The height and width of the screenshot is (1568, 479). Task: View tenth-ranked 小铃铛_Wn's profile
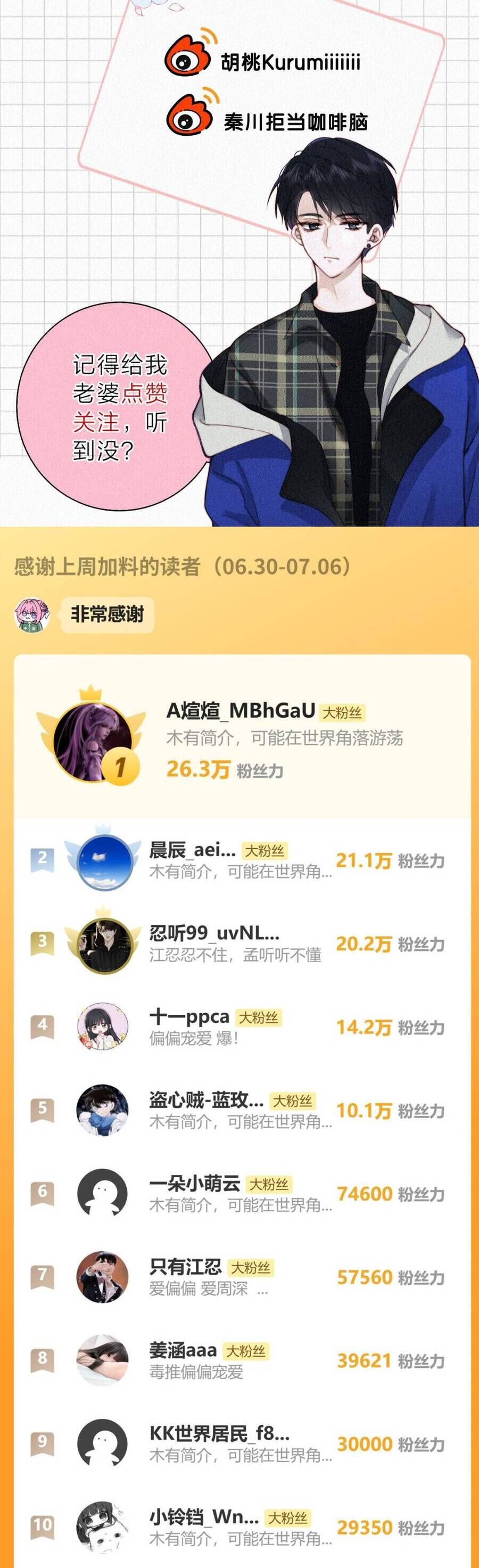(x=204, y=1517)
